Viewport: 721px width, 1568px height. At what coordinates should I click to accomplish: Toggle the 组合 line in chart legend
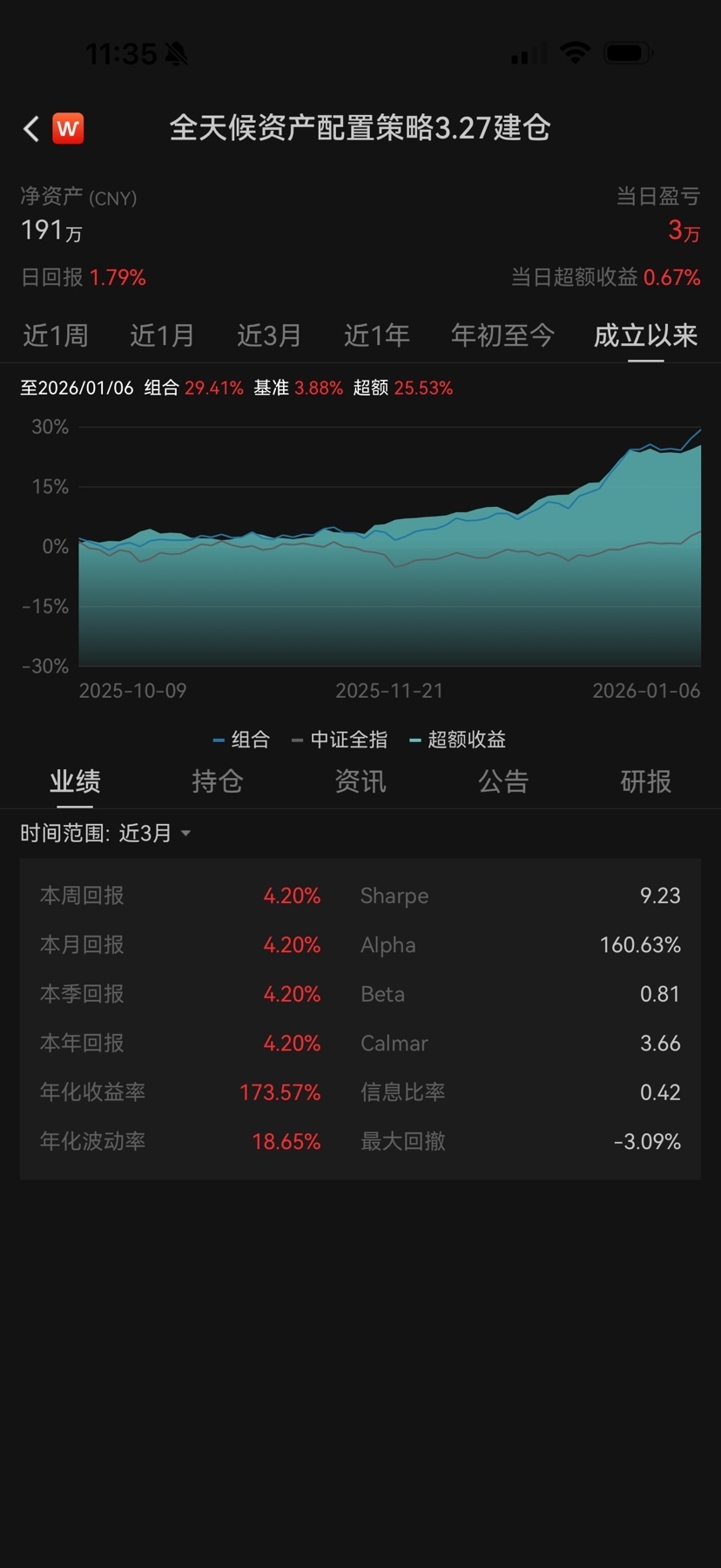coord(242,740)
